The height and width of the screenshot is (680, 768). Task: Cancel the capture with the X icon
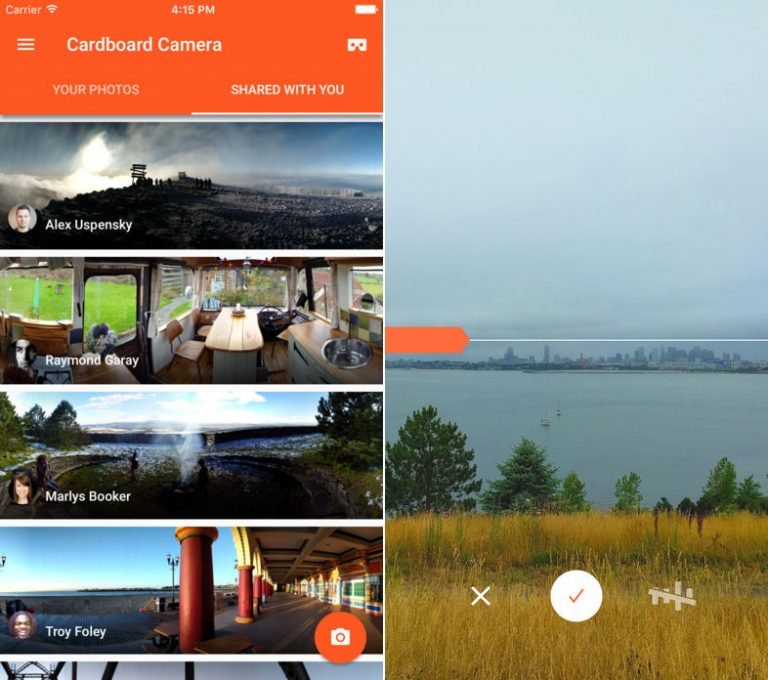pyautogui.click(x=481, y=596)
